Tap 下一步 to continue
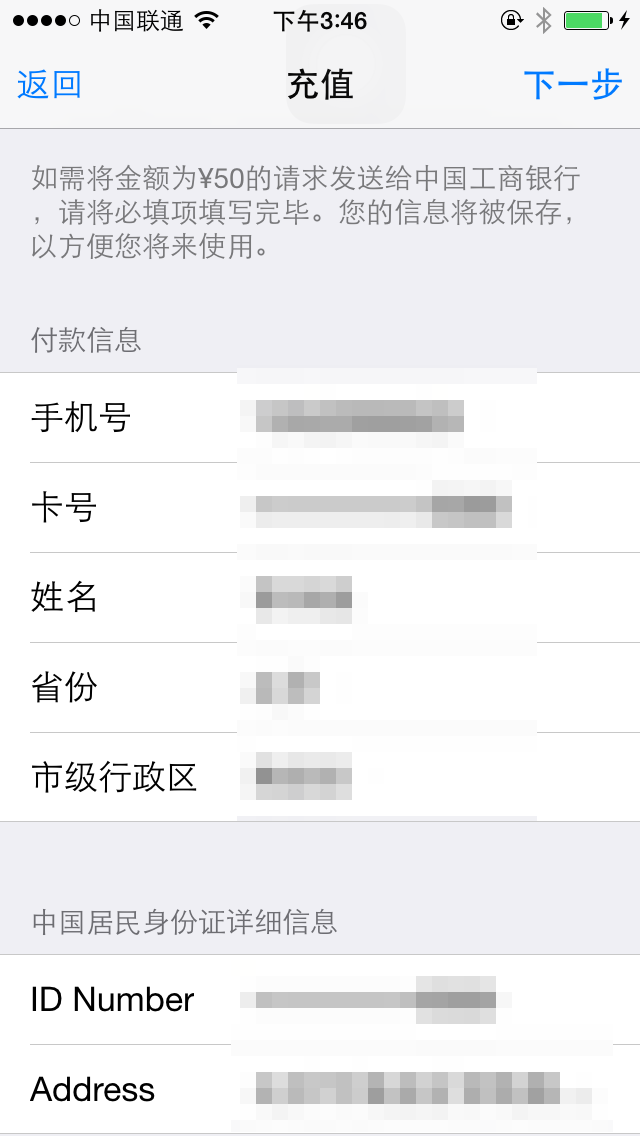The width and height of the screenshot is (640, 1136). [x=573, y=85]
